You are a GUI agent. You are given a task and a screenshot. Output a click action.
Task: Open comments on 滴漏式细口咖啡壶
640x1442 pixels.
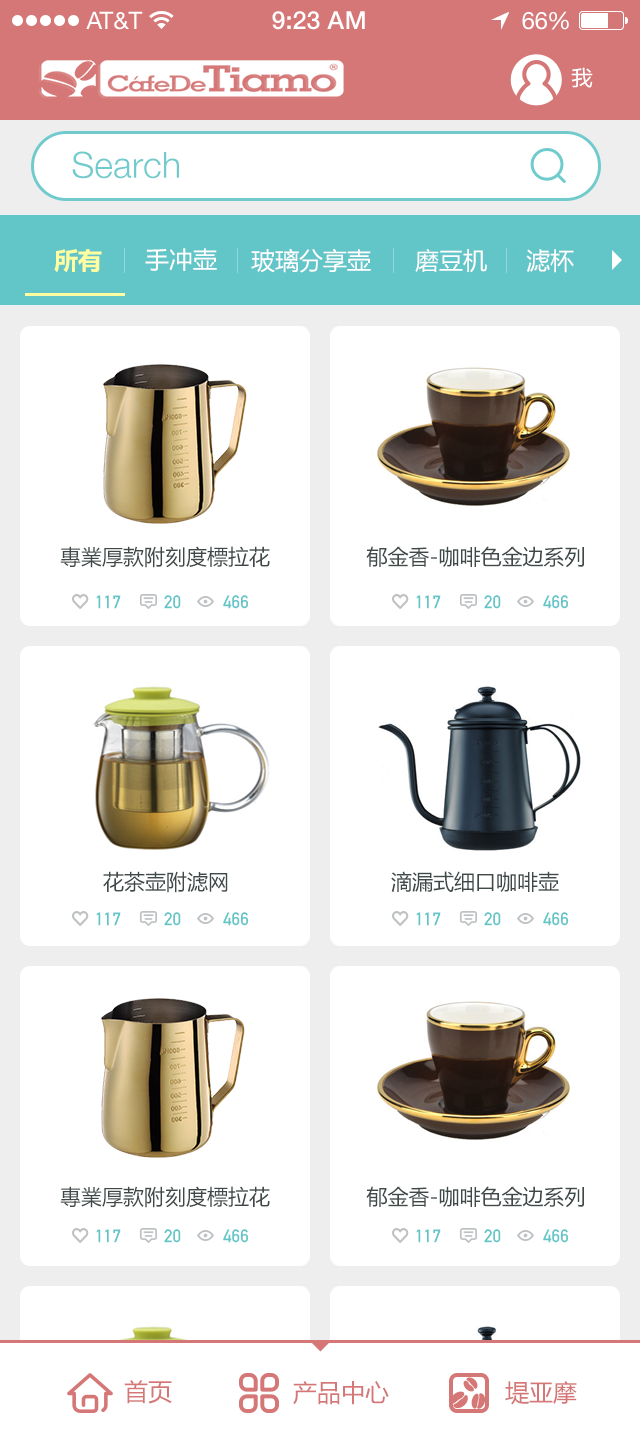tap(468, 919)
